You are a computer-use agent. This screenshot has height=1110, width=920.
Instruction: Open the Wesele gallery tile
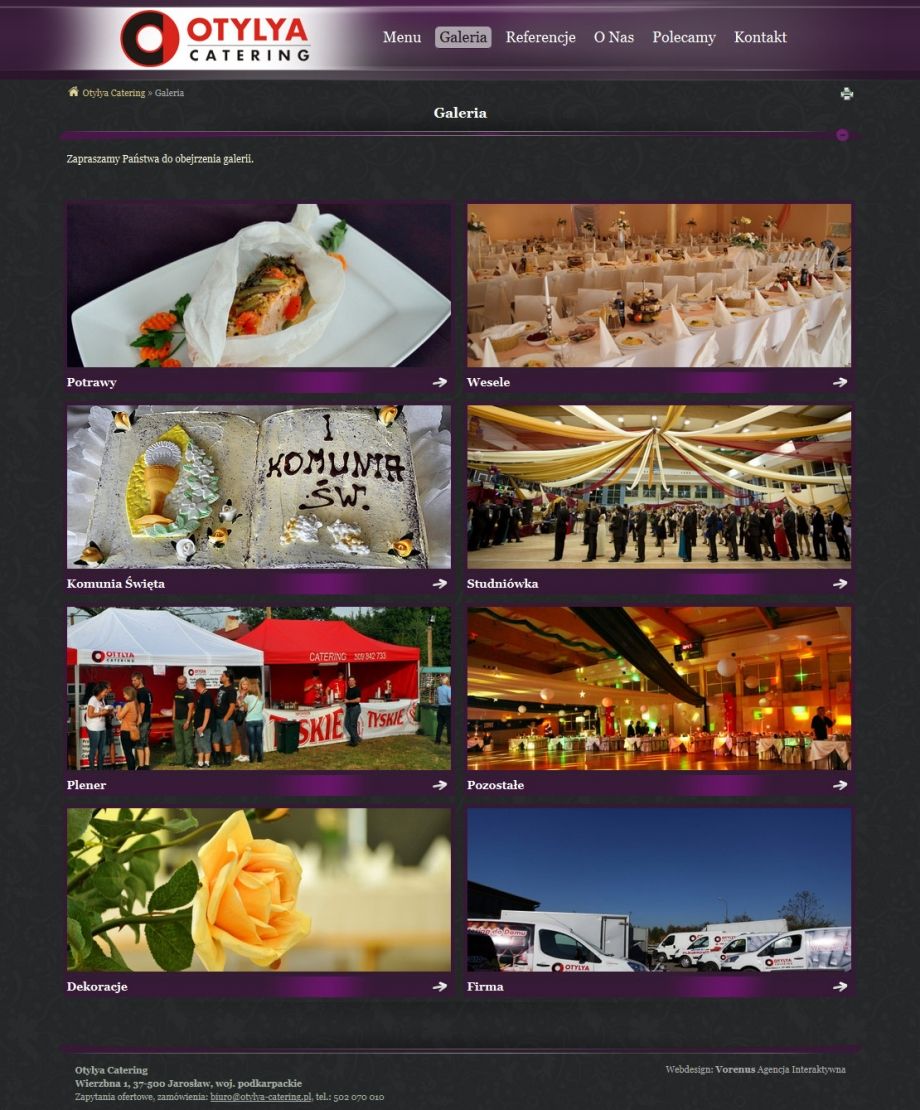point(658,286)
